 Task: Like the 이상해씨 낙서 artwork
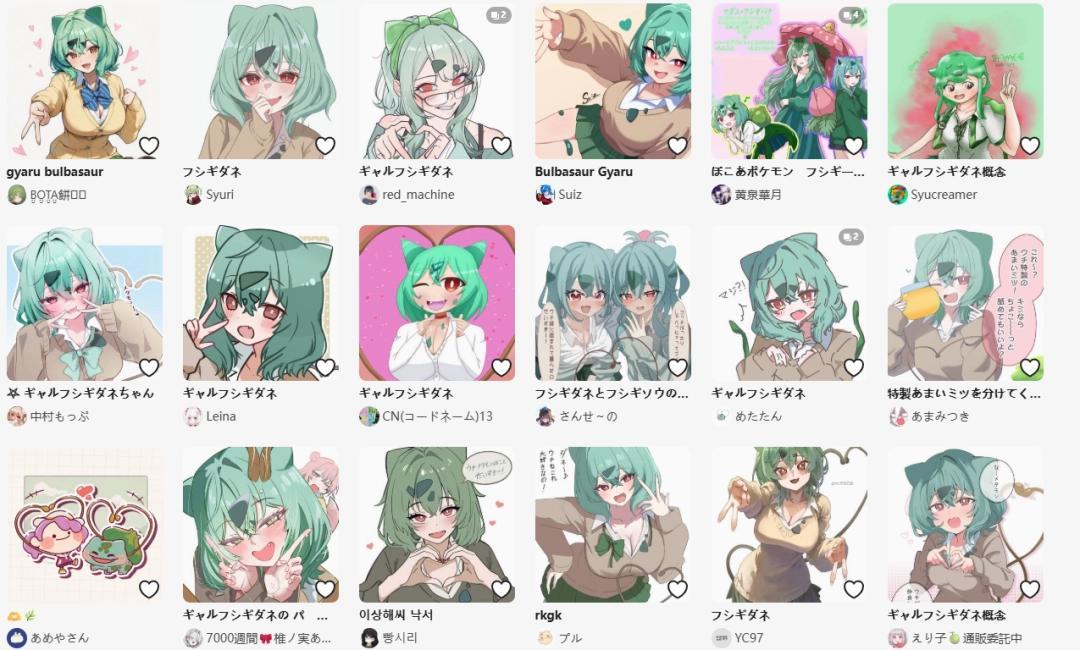(x=501, y=589)
